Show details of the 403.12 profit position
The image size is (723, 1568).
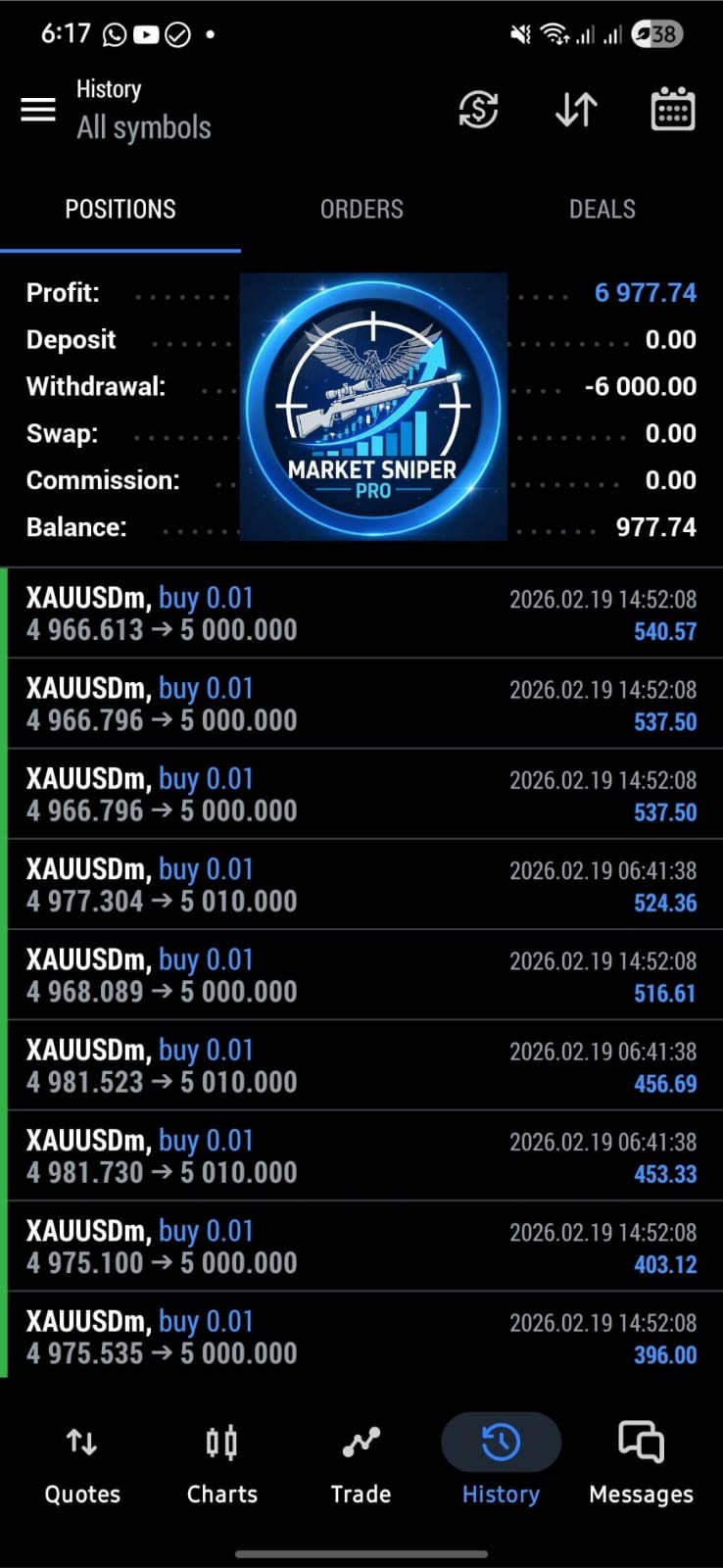(x=361, y=1247)
